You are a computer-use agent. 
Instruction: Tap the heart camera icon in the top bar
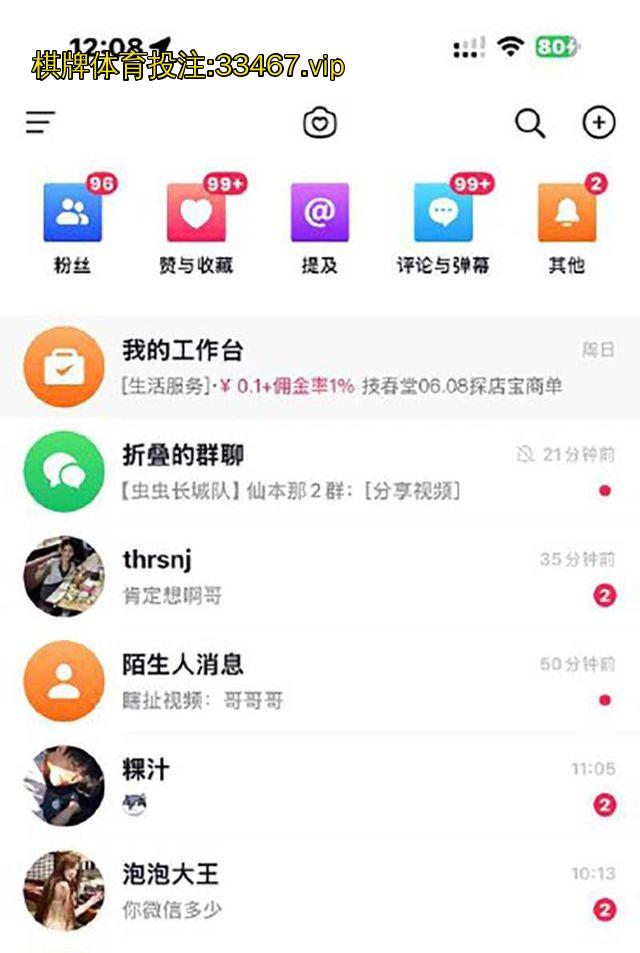tap(320, 123)
